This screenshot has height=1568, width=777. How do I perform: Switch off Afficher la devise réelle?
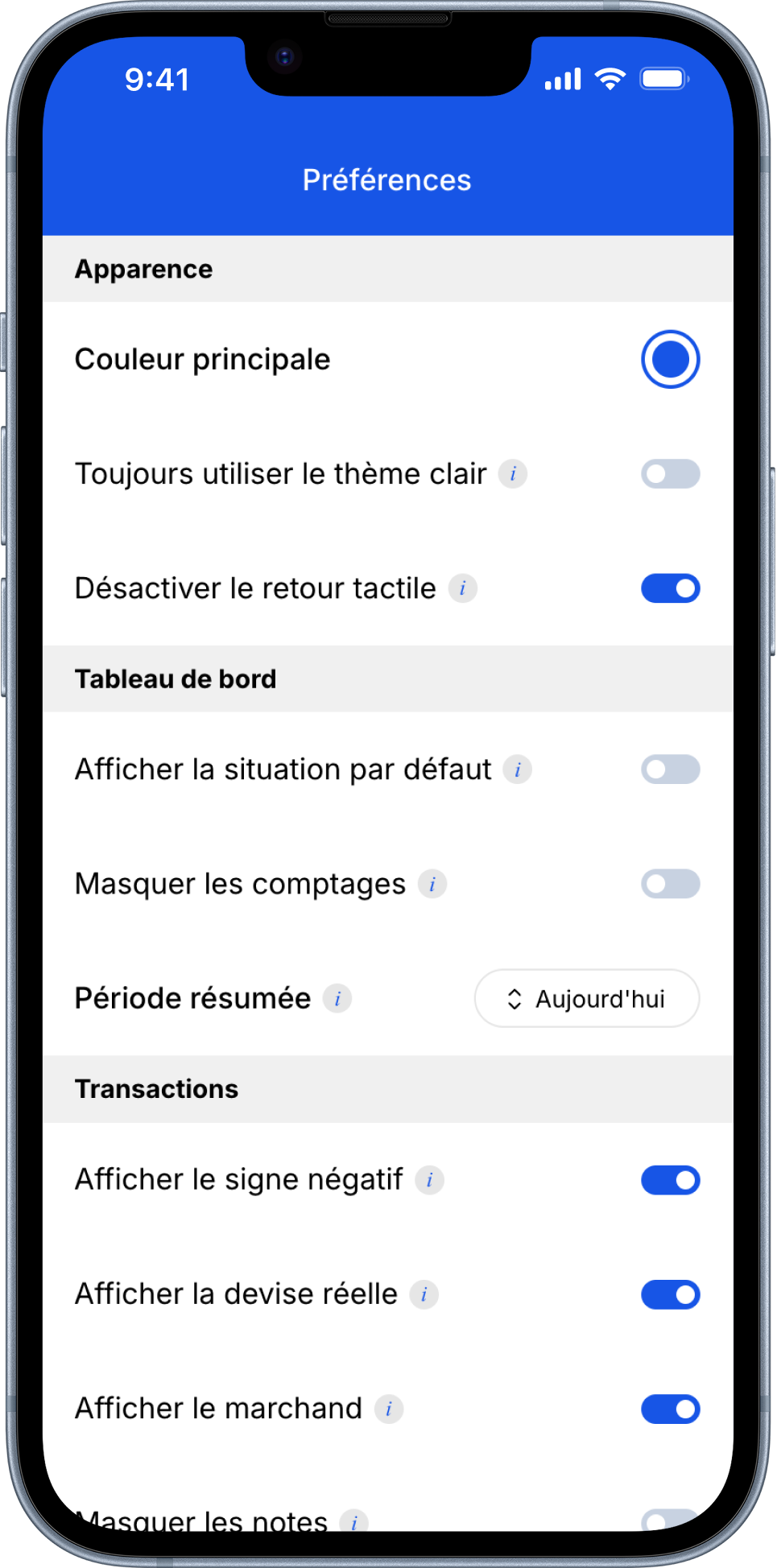point(670,1294)
